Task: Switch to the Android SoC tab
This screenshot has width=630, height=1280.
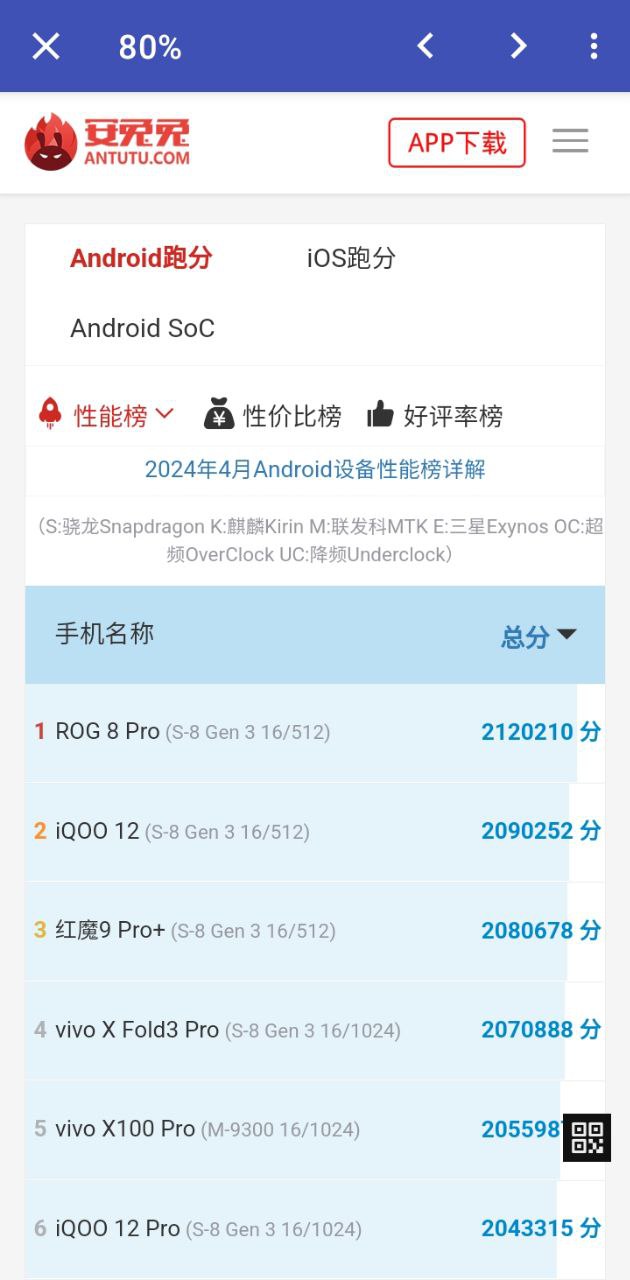Action: (142, 328)
